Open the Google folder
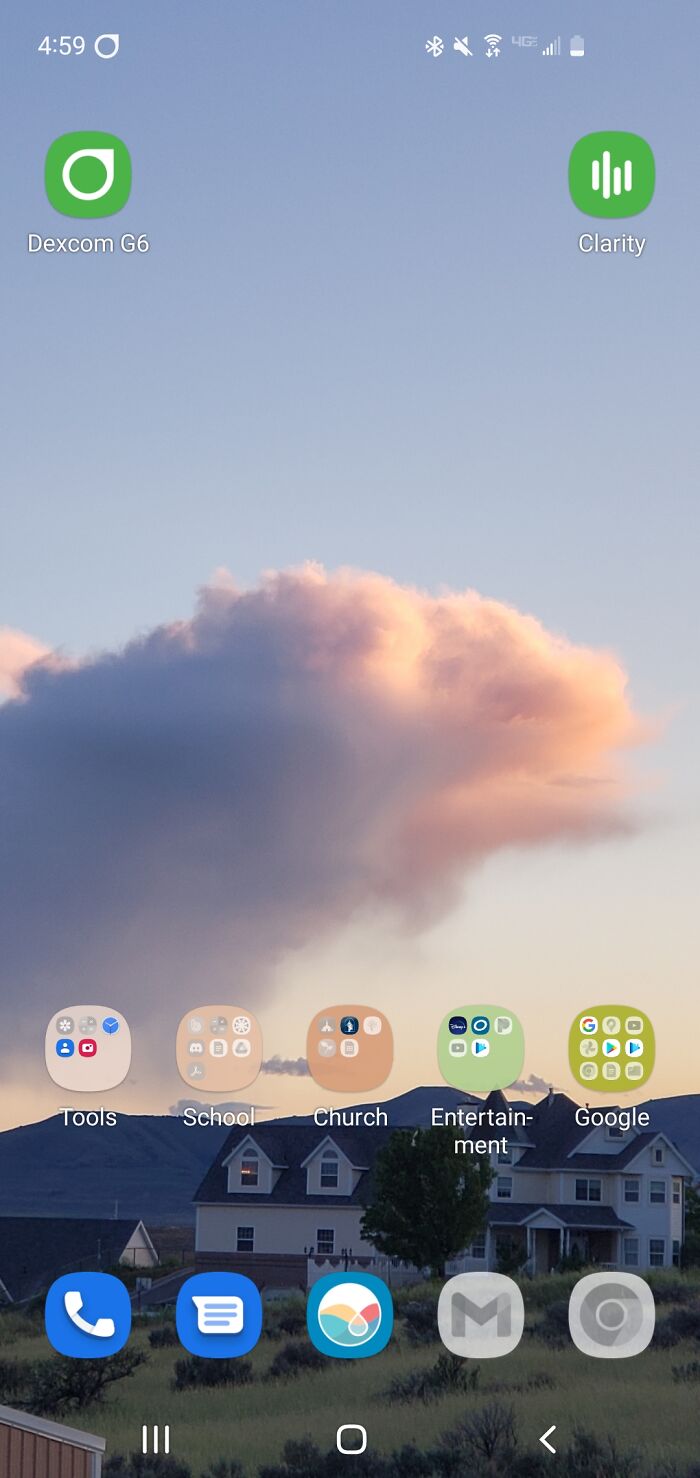 point(611,1048)
